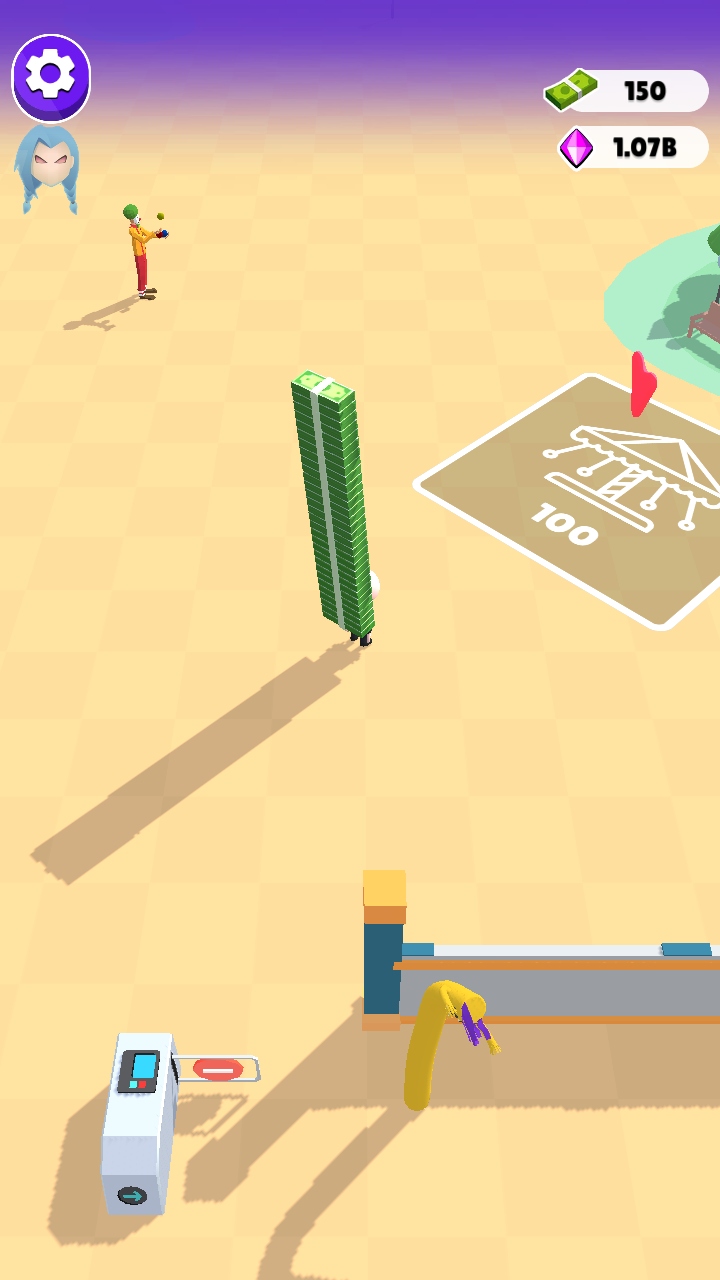Open the settings gear
Image resolution: width=720 pixels, height=1280 pixels.
51,75
